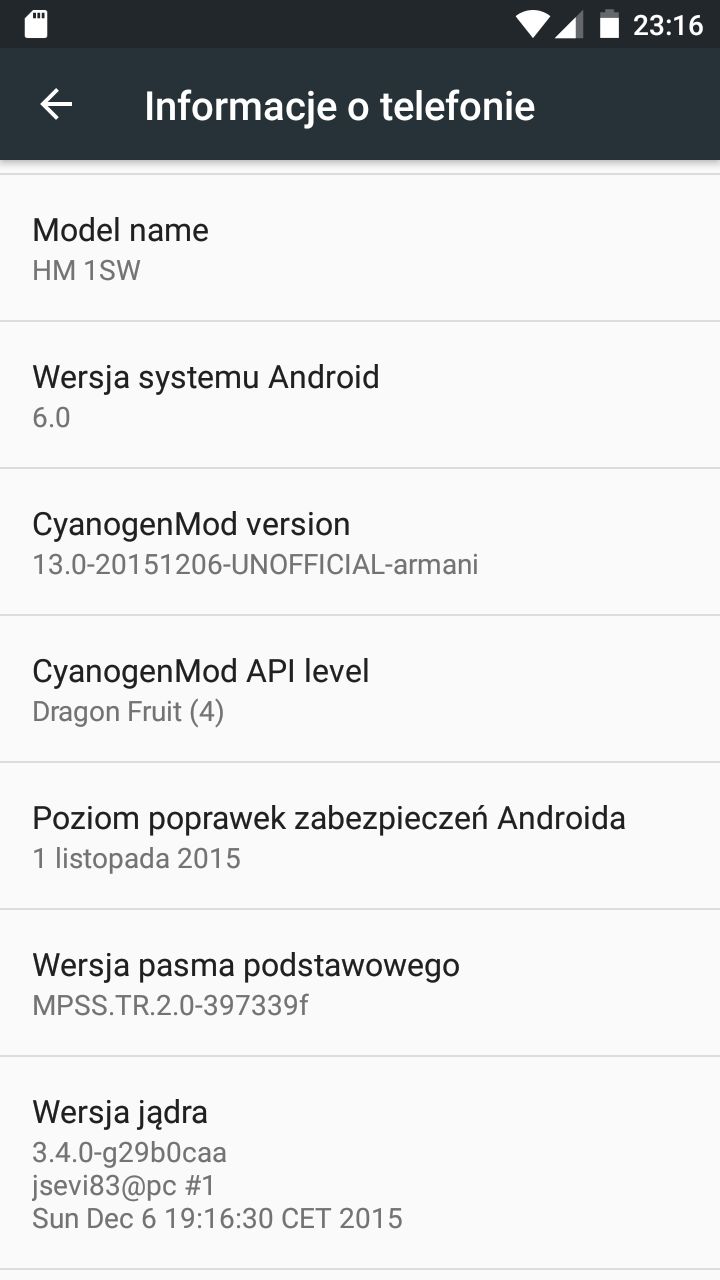
Task: Click the back arrow to leave Informacje o telefonie
Action: tap(57, 103)
